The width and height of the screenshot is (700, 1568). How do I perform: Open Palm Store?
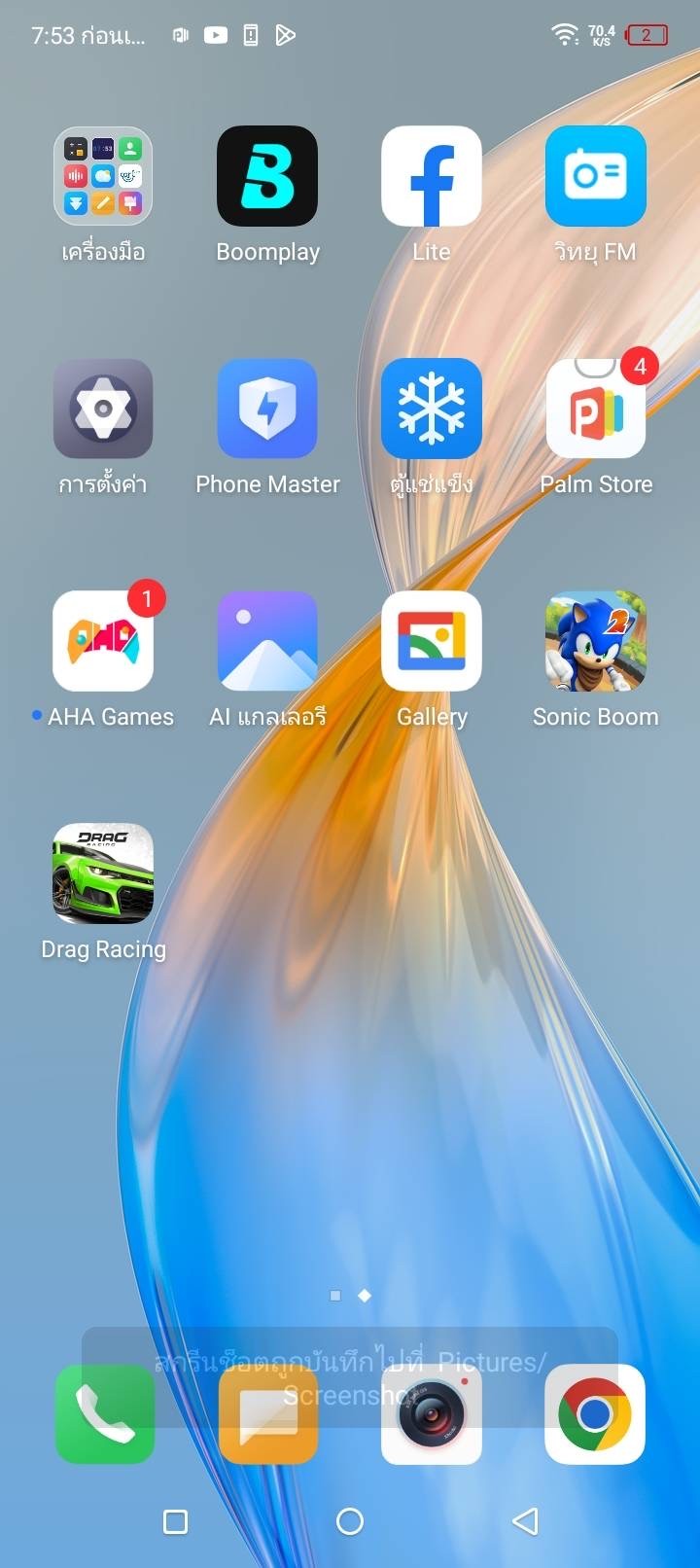click(595, 409)
